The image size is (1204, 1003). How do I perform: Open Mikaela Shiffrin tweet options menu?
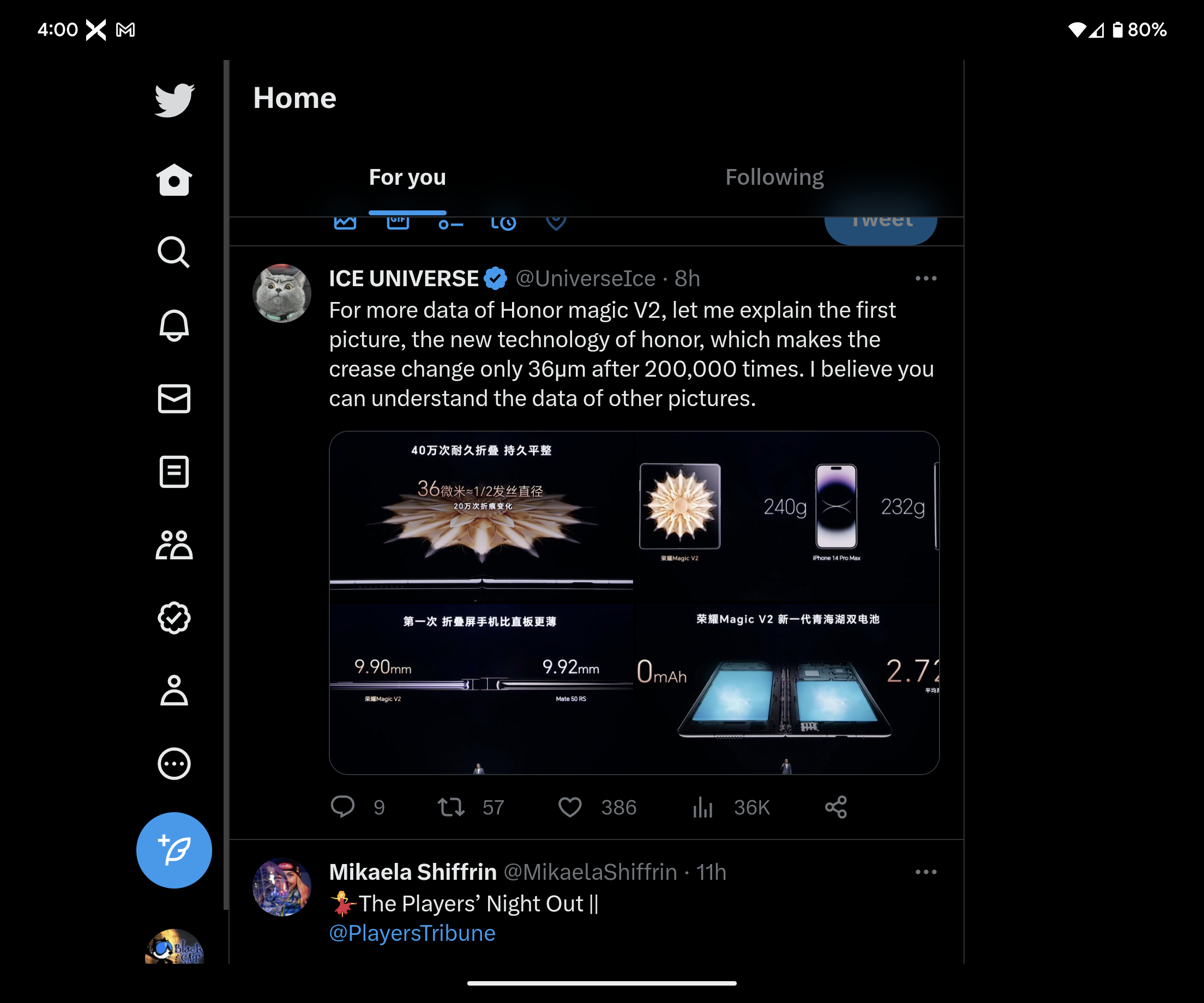click(925, 872)
